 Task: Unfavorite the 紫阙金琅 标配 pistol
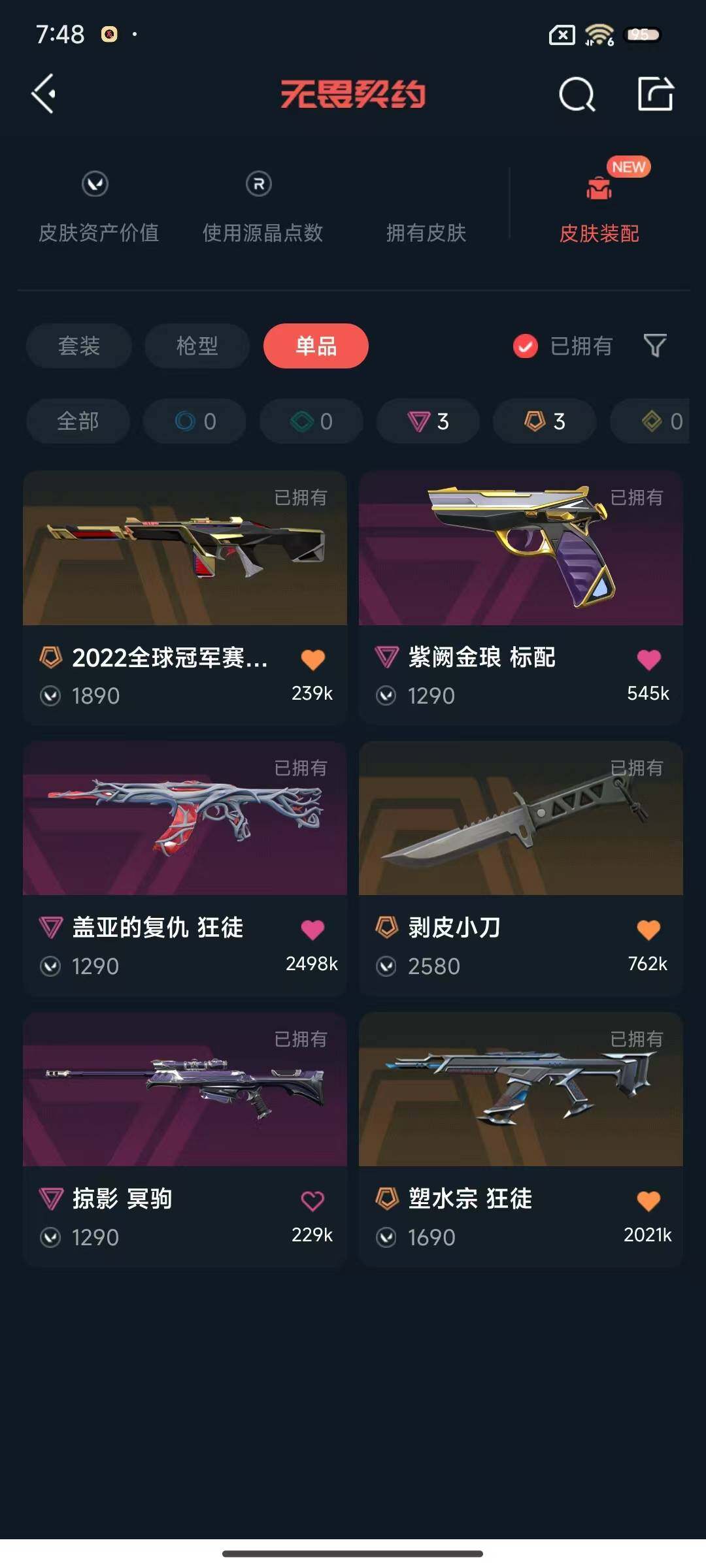[x=648, y=658]
